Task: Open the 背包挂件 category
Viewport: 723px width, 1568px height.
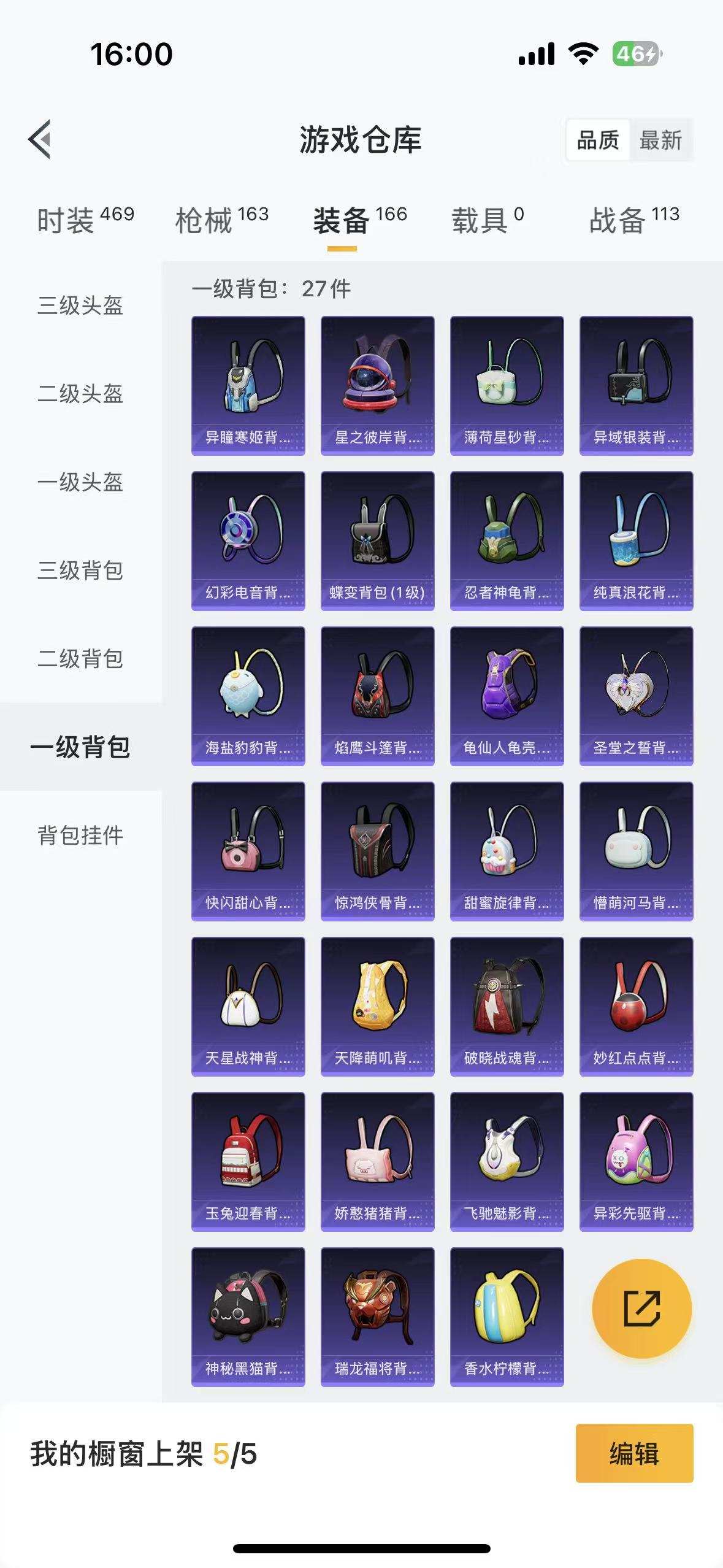Action: 81,834
